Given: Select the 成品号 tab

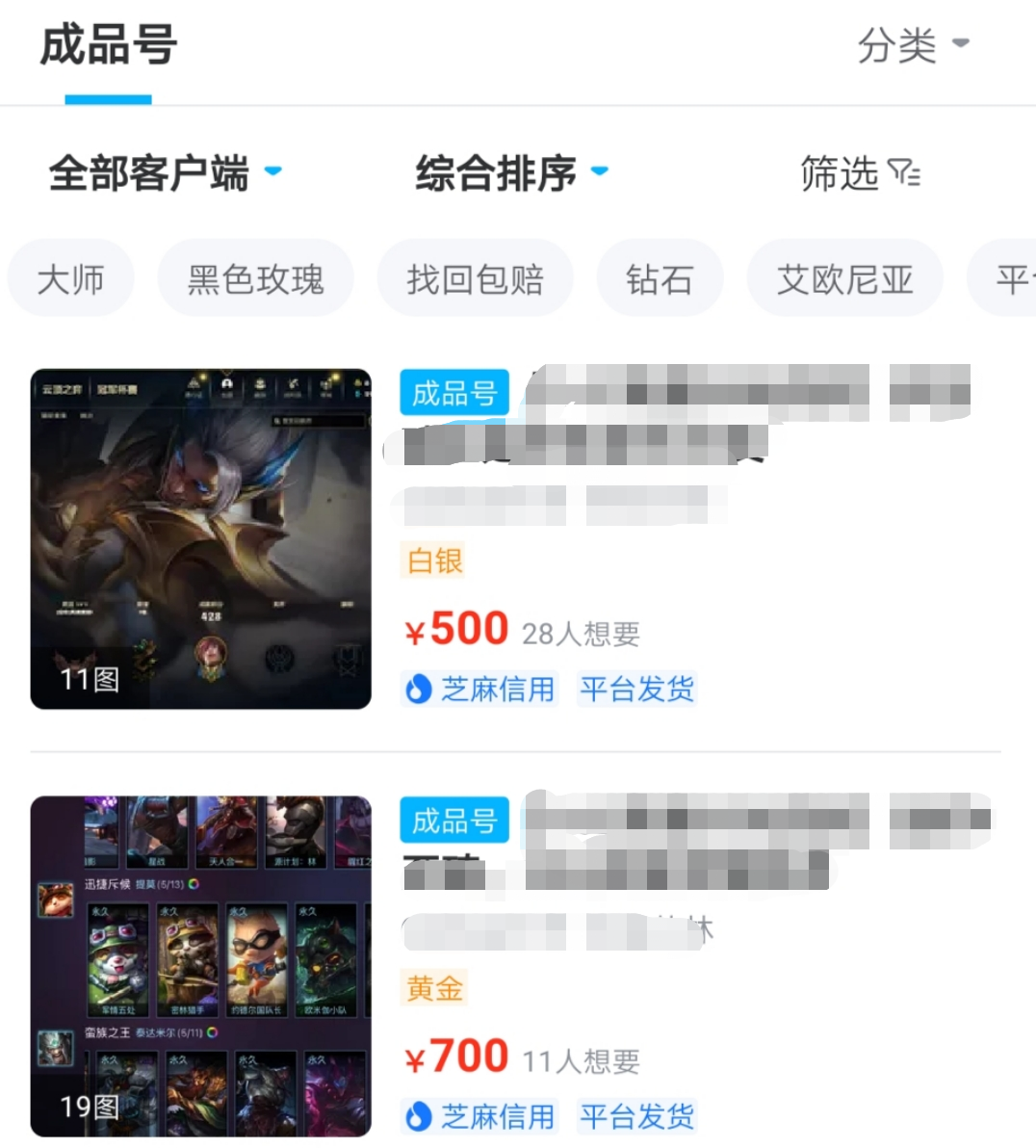Looking at the screenshot, I should pyautogui.click(x=108, y=46).
